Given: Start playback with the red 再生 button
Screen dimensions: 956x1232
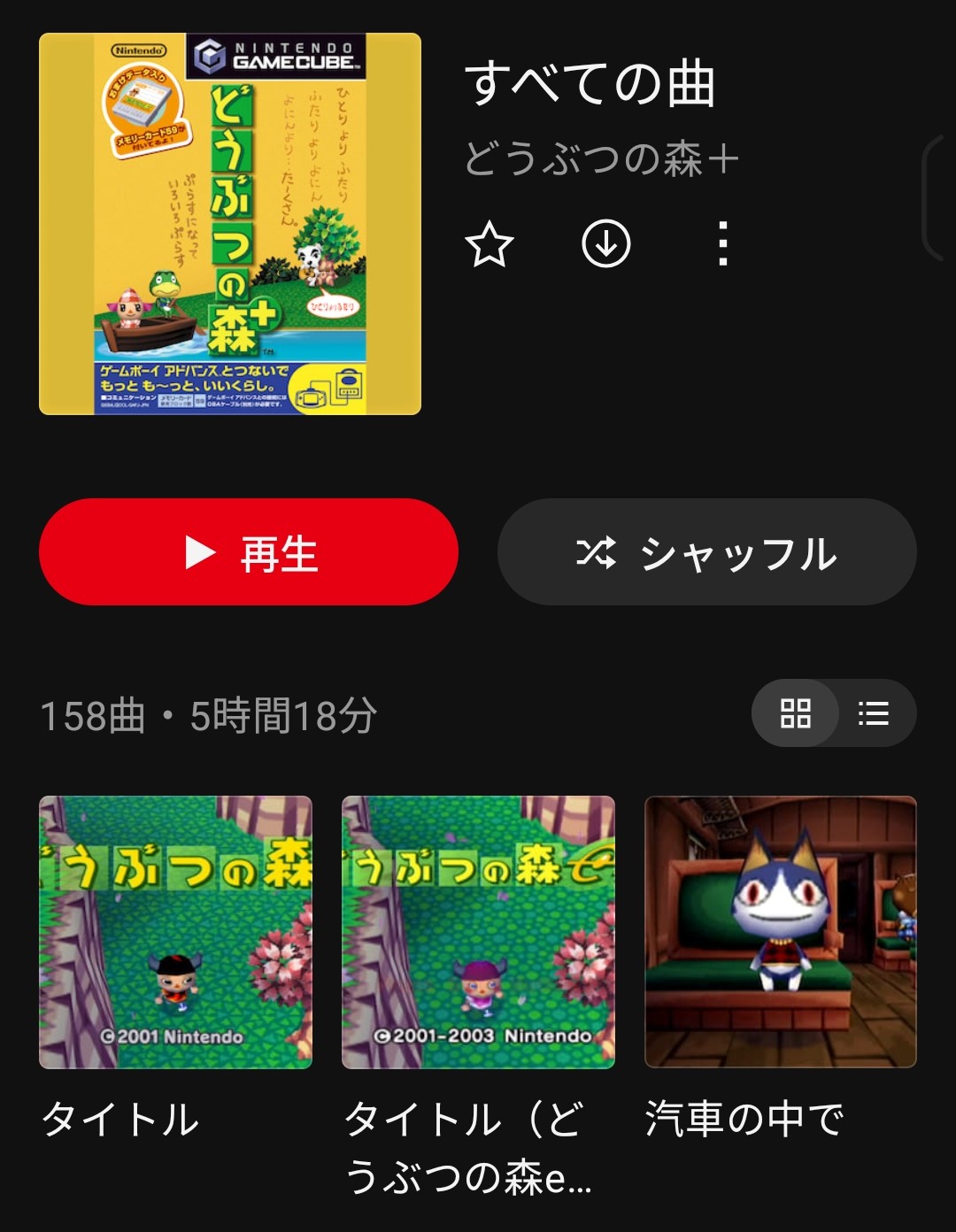Looking at the screenshot, I should click(249, 552).
